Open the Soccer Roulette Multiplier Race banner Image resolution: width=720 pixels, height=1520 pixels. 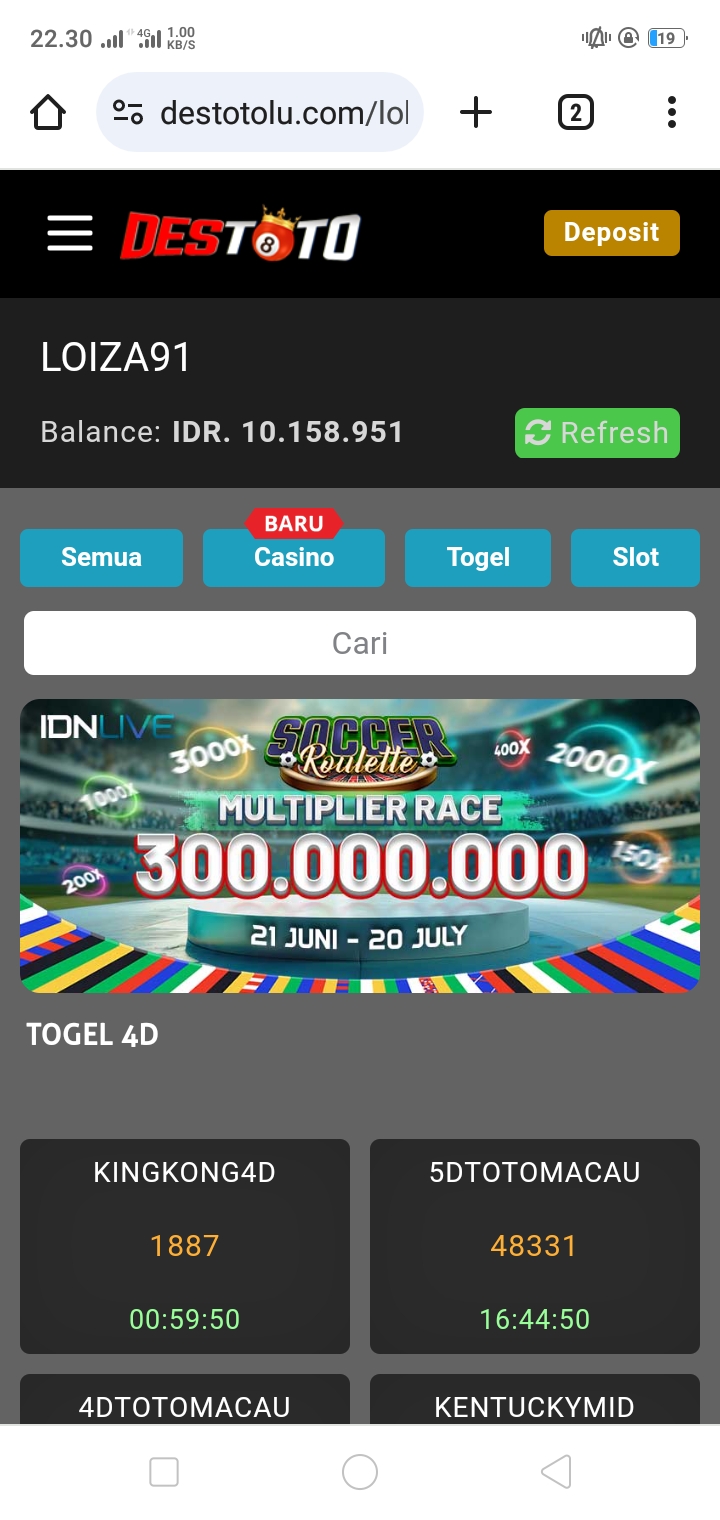[360, 845]
